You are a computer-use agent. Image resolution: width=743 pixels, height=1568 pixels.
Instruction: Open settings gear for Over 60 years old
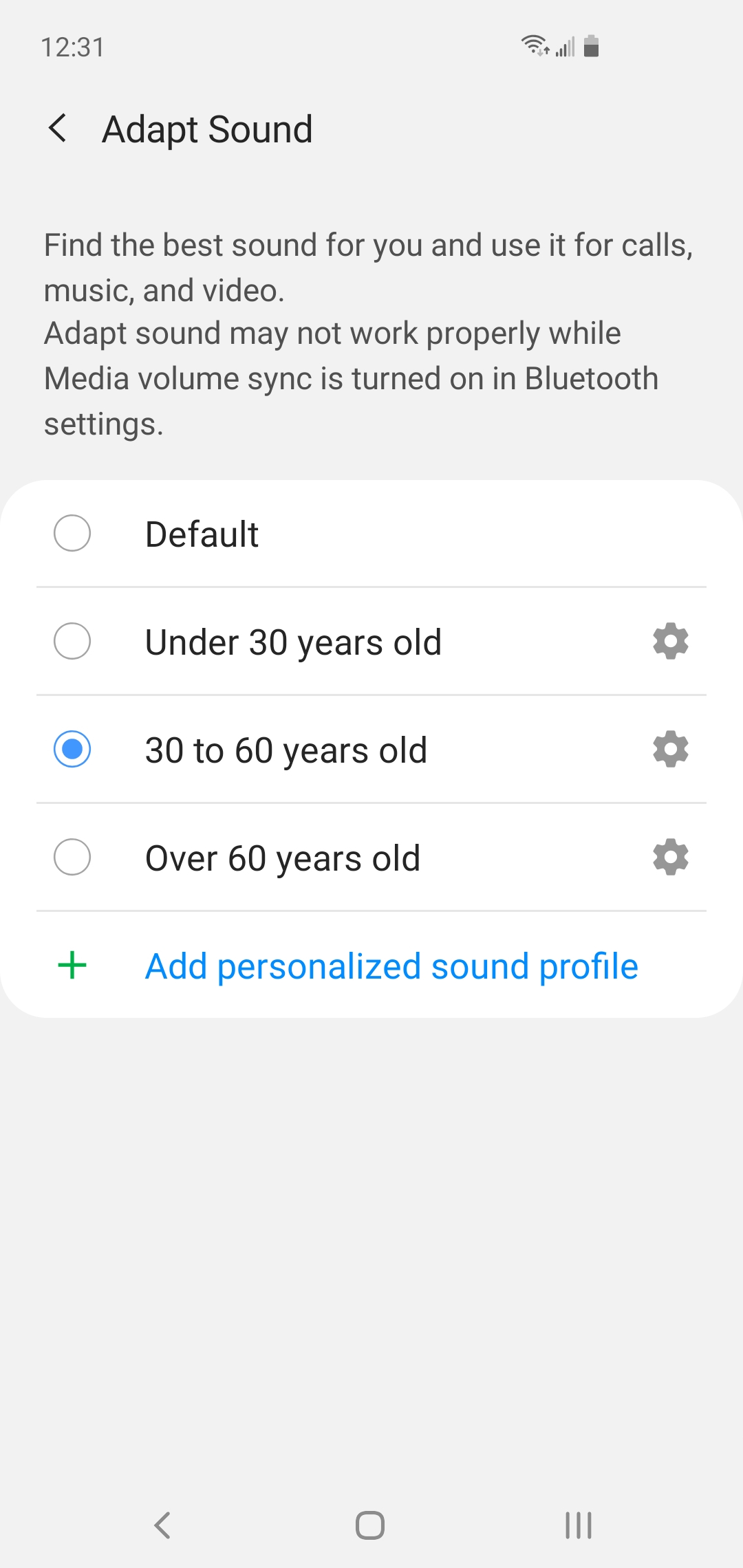click(x=670, y=858)
